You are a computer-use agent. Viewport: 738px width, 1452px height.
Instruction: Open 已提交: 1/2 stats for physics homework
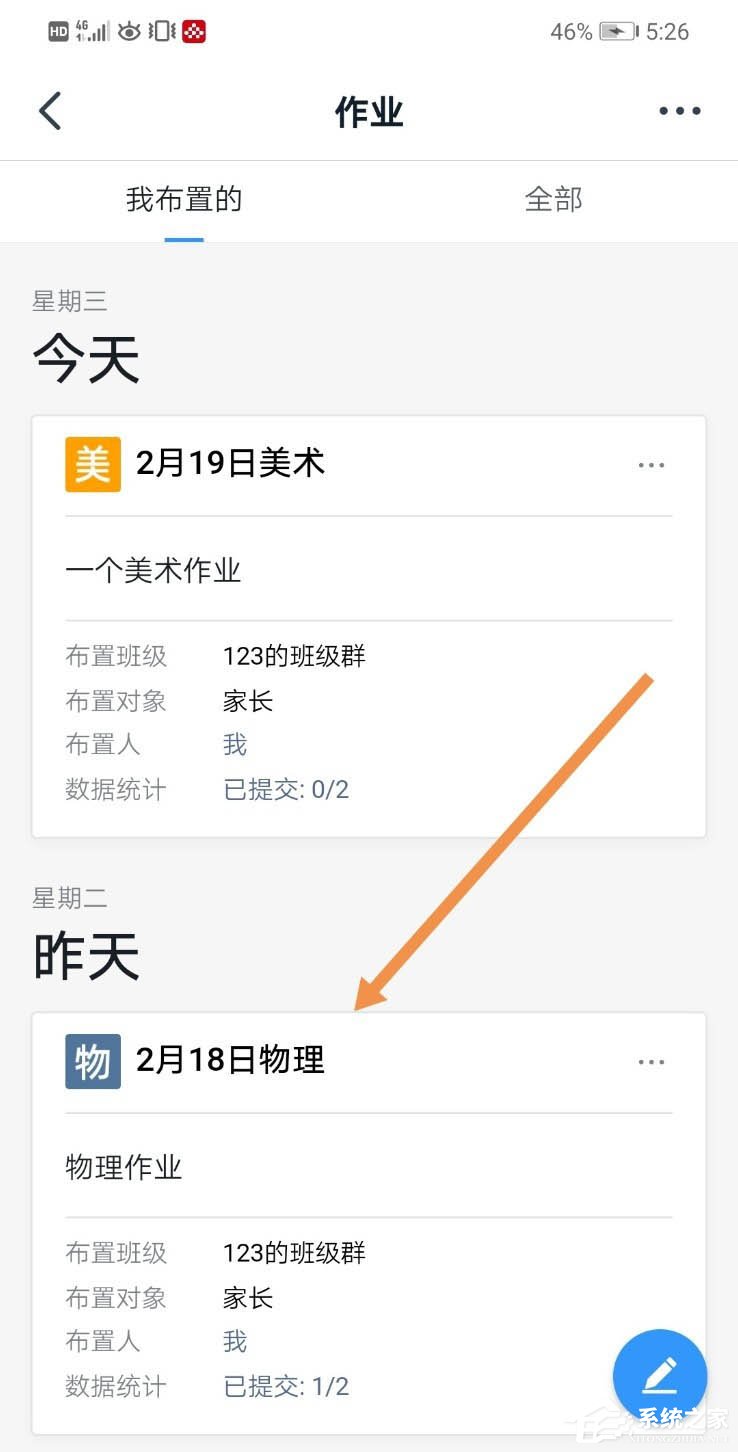point(286,1386)
